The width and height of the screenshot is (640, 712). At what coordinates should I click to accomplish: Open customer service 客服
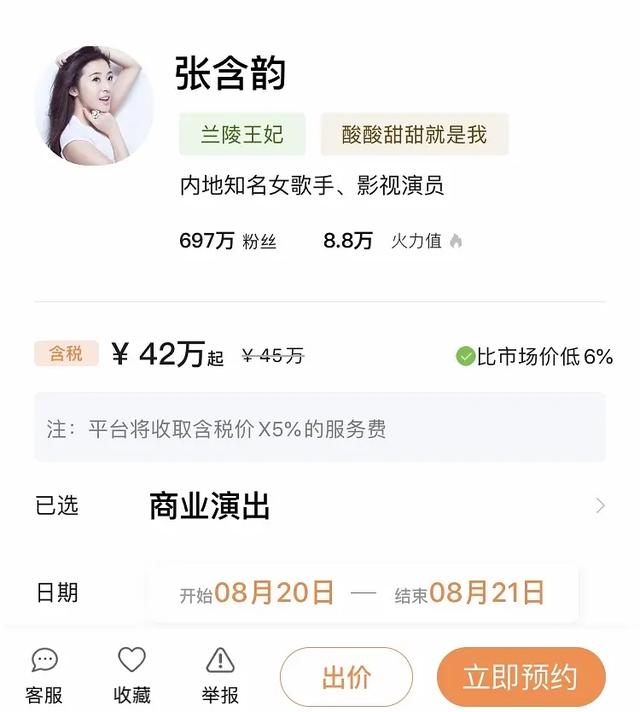click(x=44, y=675)
